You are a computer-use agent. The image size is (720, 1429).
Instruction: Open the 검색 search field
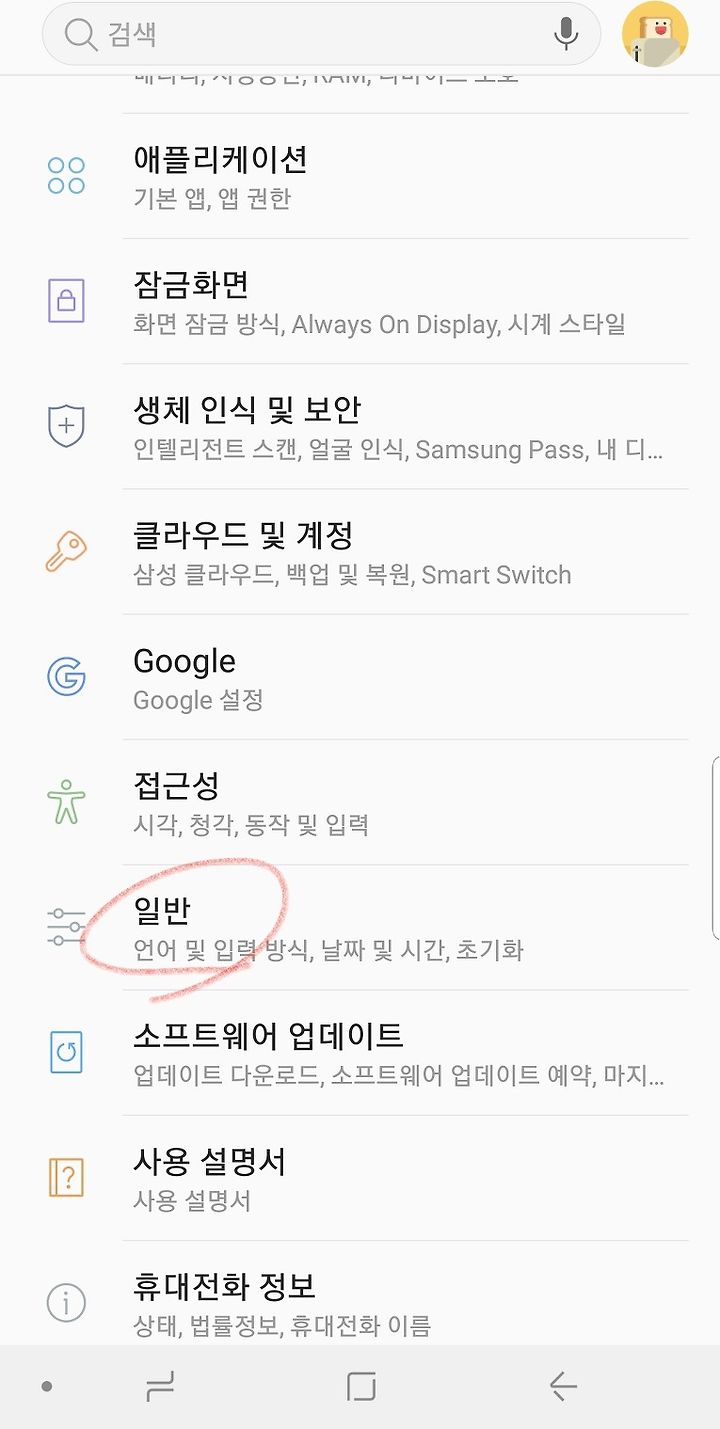click(x=321, y=33)
